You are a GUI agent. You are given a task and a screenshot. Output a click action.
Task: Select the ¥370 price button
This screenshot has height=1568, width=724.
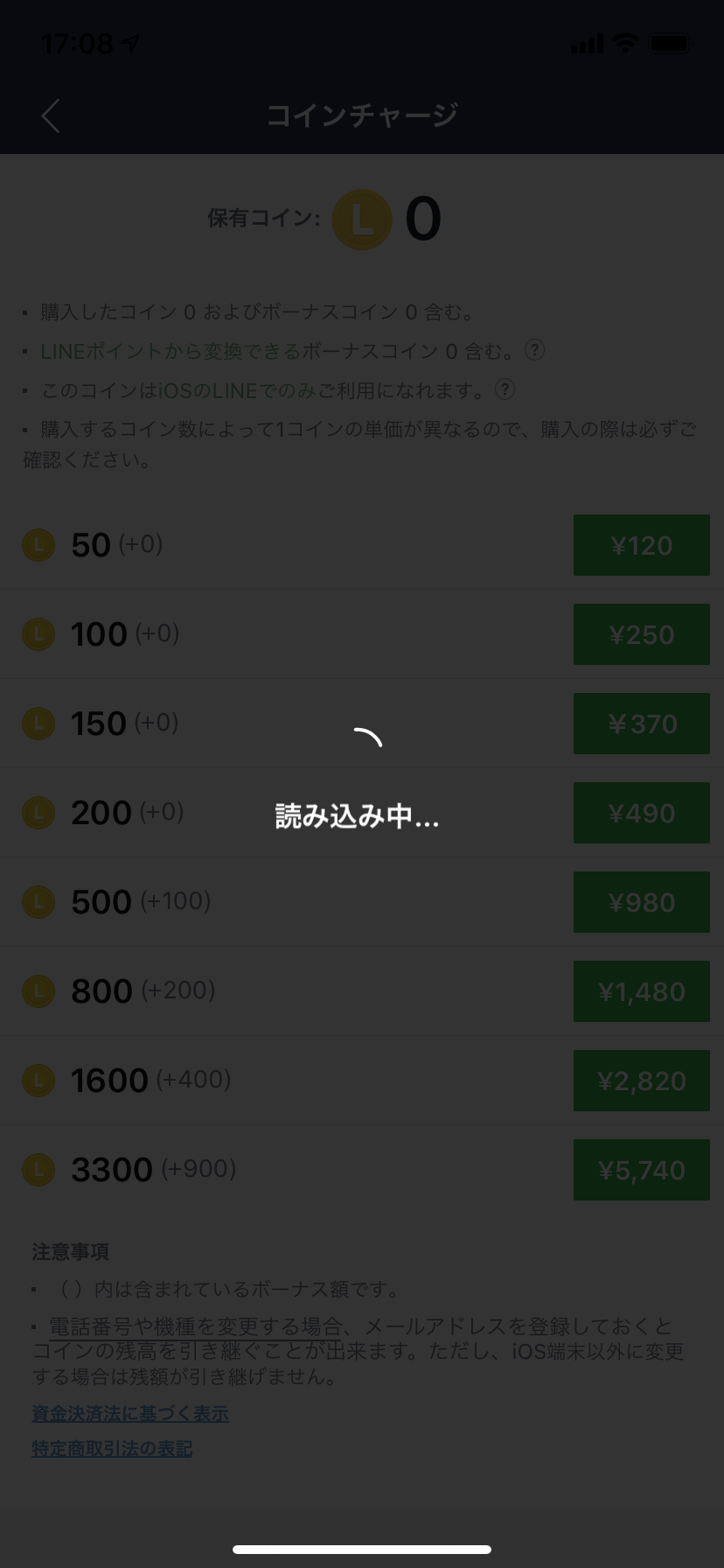click(x=641, y=724)
